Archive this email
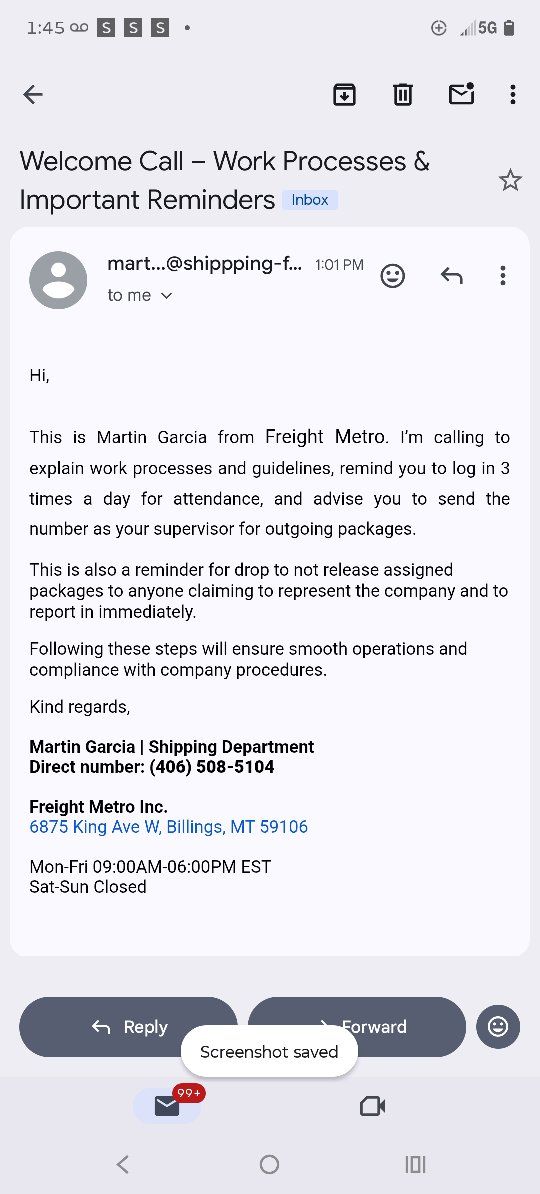Image resolution: width=540 pixels, height=1194 pixels. [344, 94]
